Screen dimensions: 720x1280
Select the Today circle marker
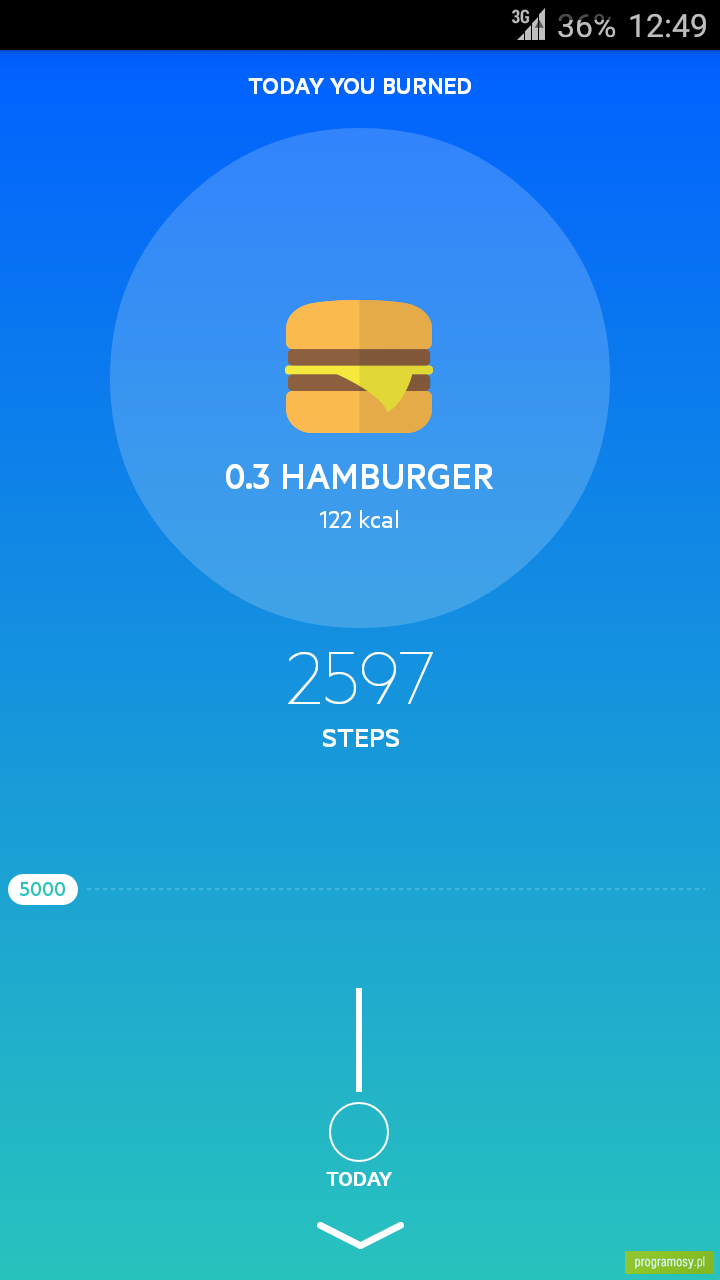pyautogui.click(x=359, y=1132)
